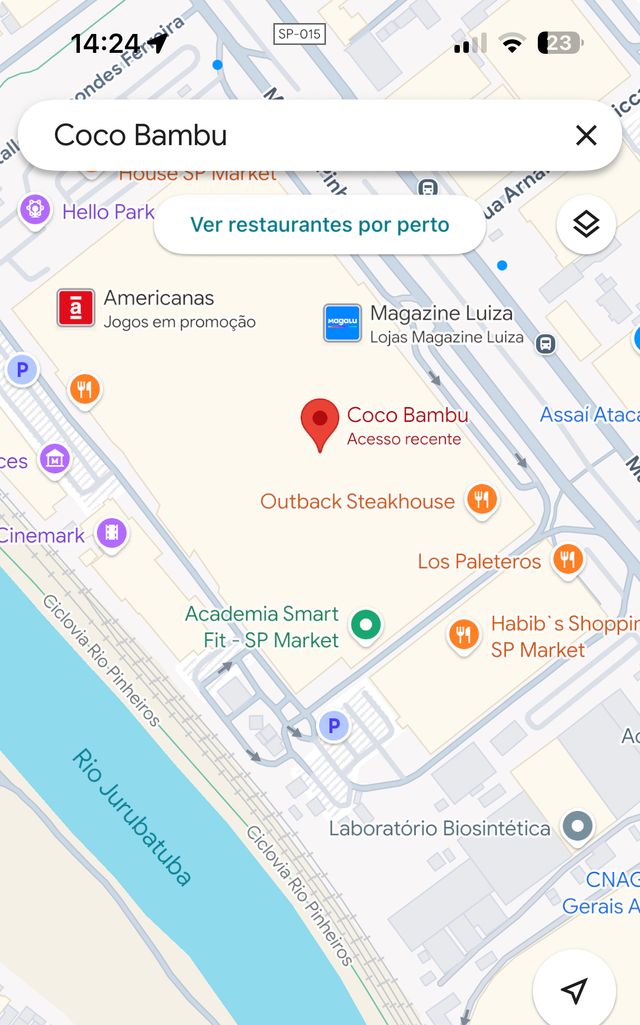Open Hello Park marker
This screenshot has height=1025, width=640.
[35, 211]
